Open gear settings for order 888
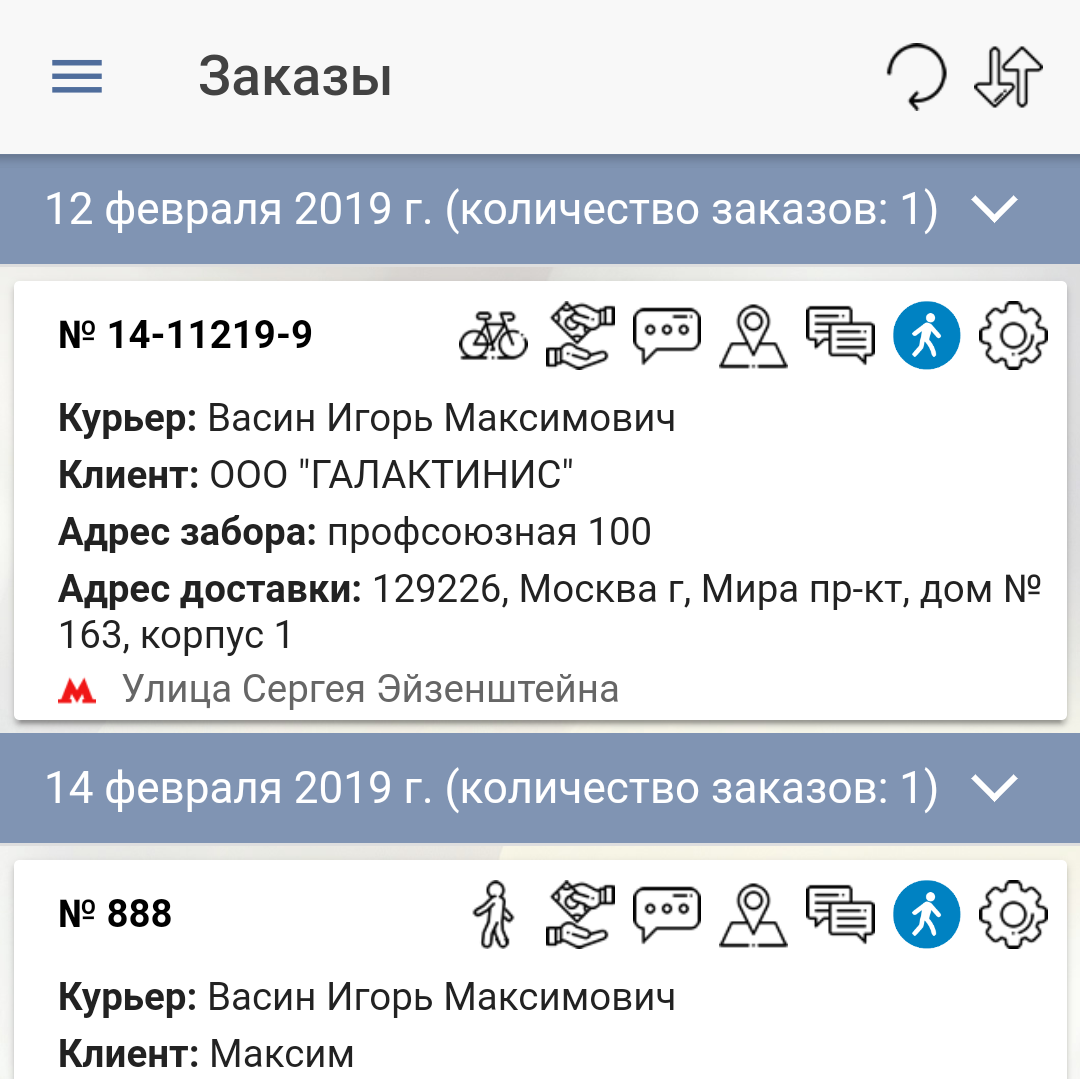This screenshot has height=1079, width=1080. [x=1012, y=913]
